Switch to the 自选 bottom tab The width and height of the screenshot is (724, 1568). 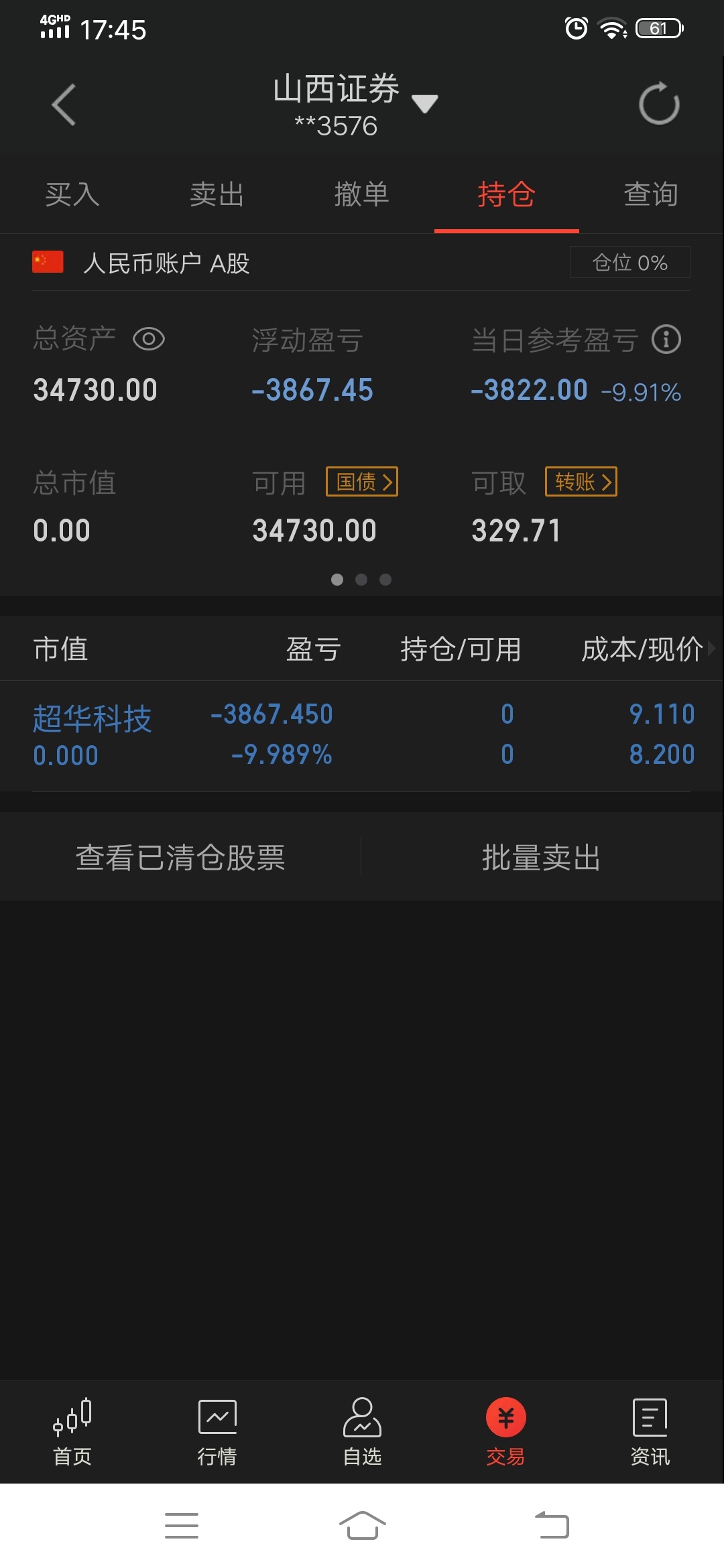click(362, 1433)
